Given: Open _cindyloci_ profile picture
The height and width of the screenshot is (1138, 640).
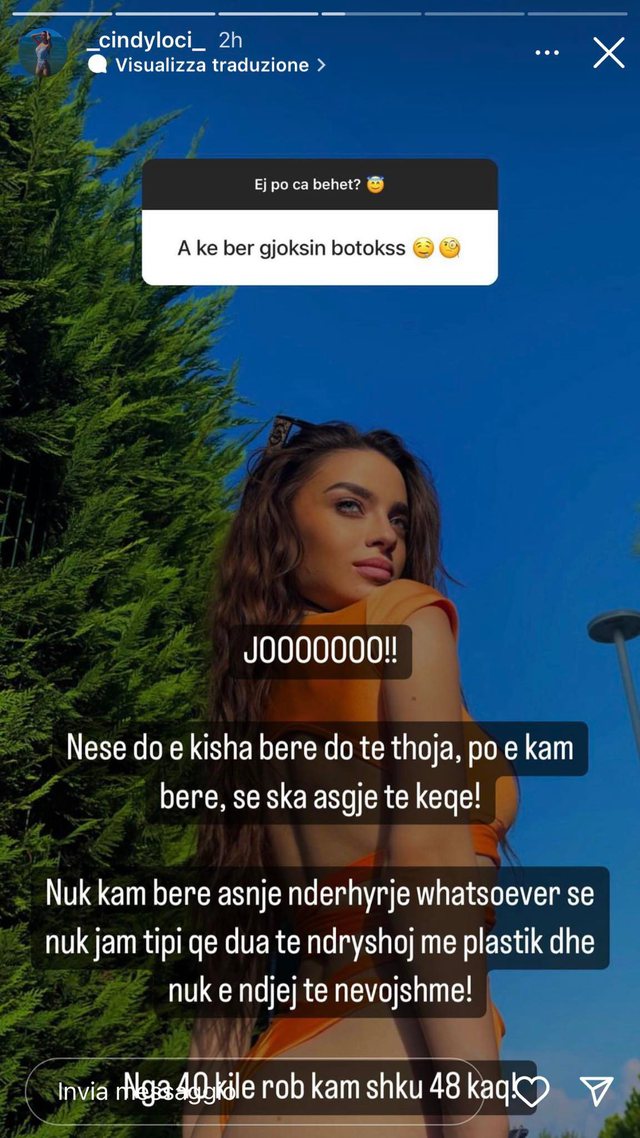Looking at the screenshot, I should (x=42, y=52).
